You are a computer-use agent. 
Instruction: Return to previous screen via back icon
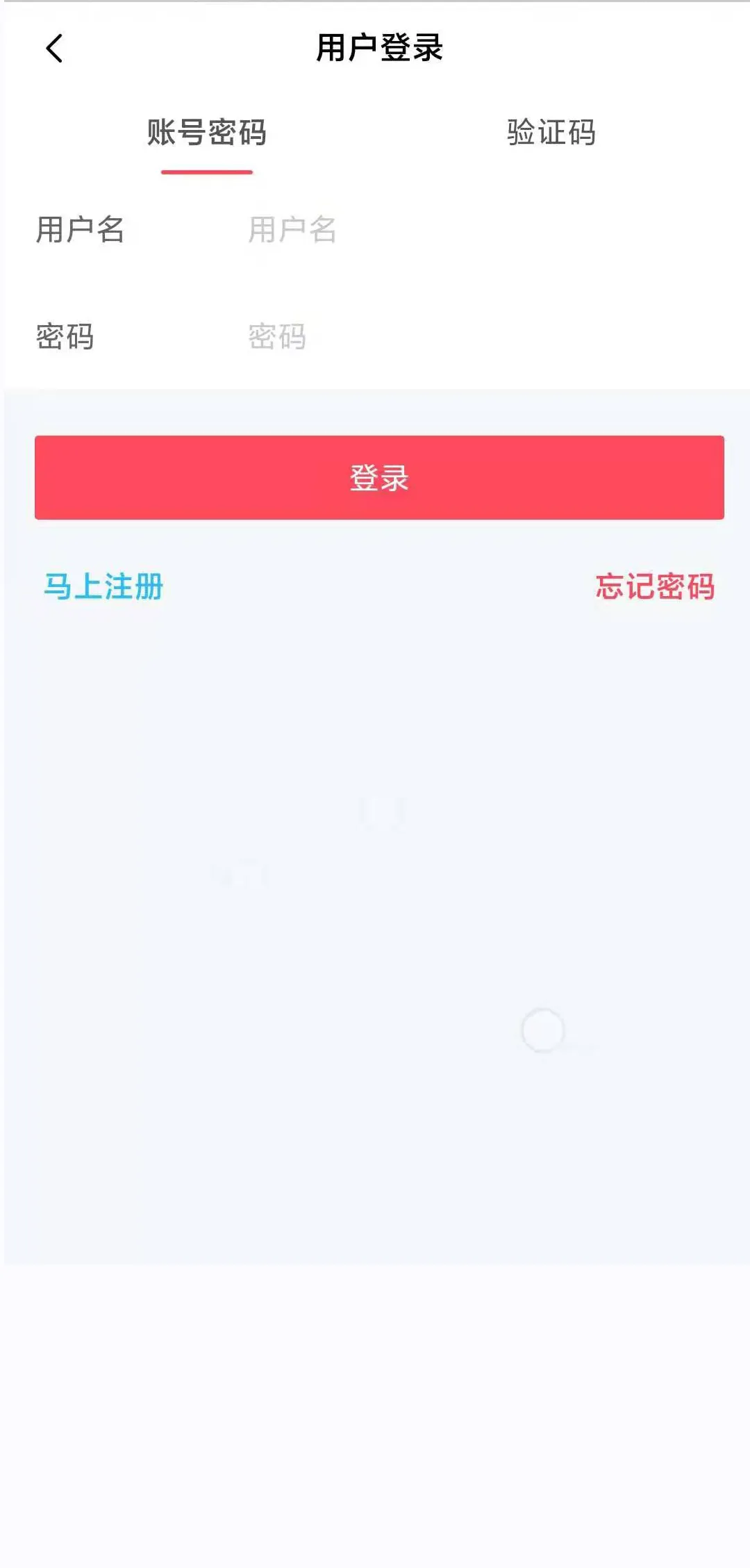tap(52, 49)
